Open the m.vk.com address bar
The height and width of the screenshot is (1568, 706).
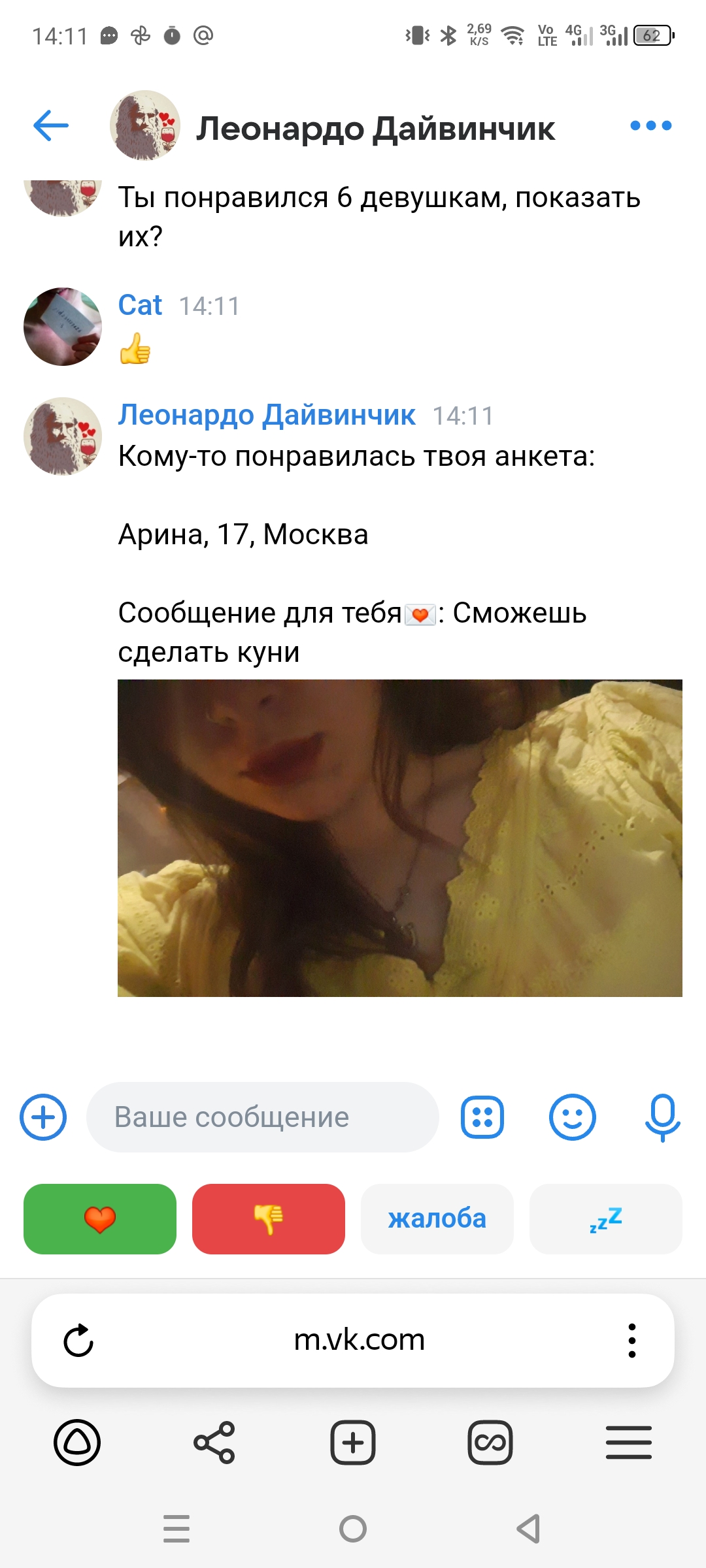coord(360,1340)
